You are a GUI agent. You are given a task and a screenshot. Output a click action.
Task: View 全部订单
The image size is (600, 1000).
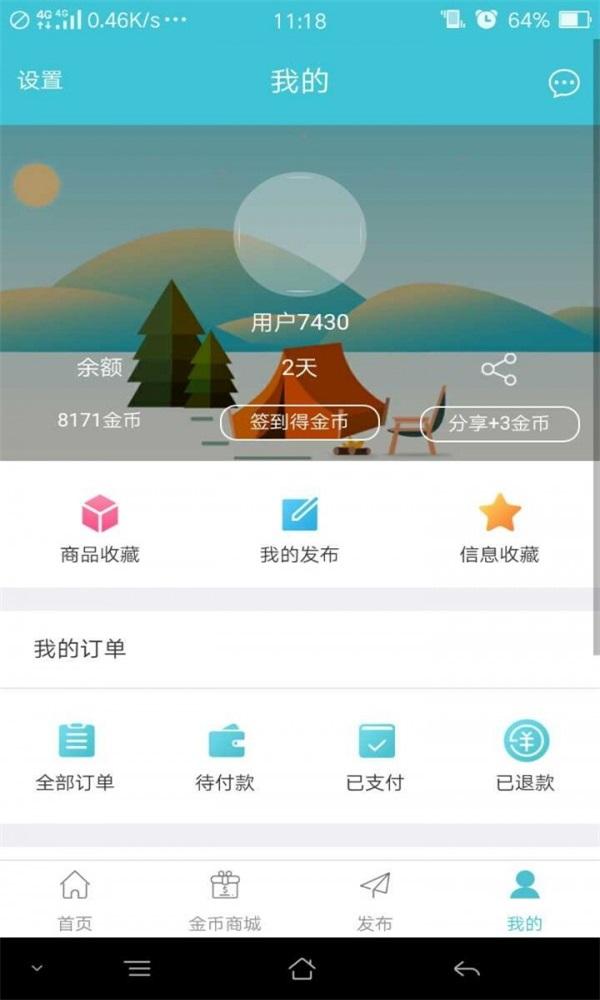coord(75,756)
